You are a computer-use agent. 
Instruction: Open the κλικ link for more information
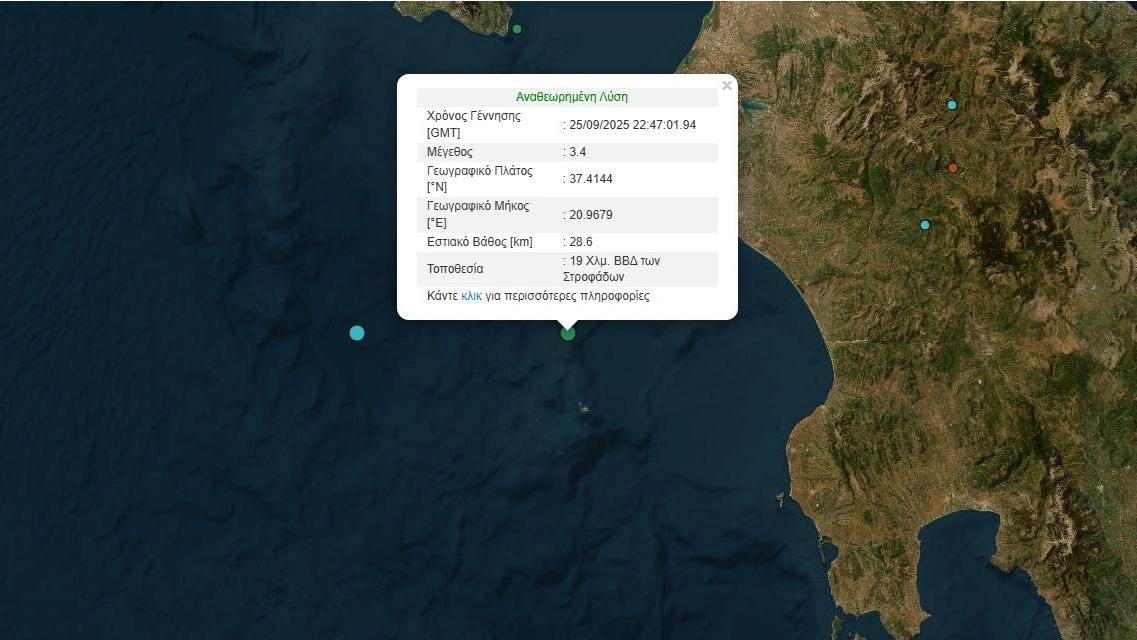[471, 296]
